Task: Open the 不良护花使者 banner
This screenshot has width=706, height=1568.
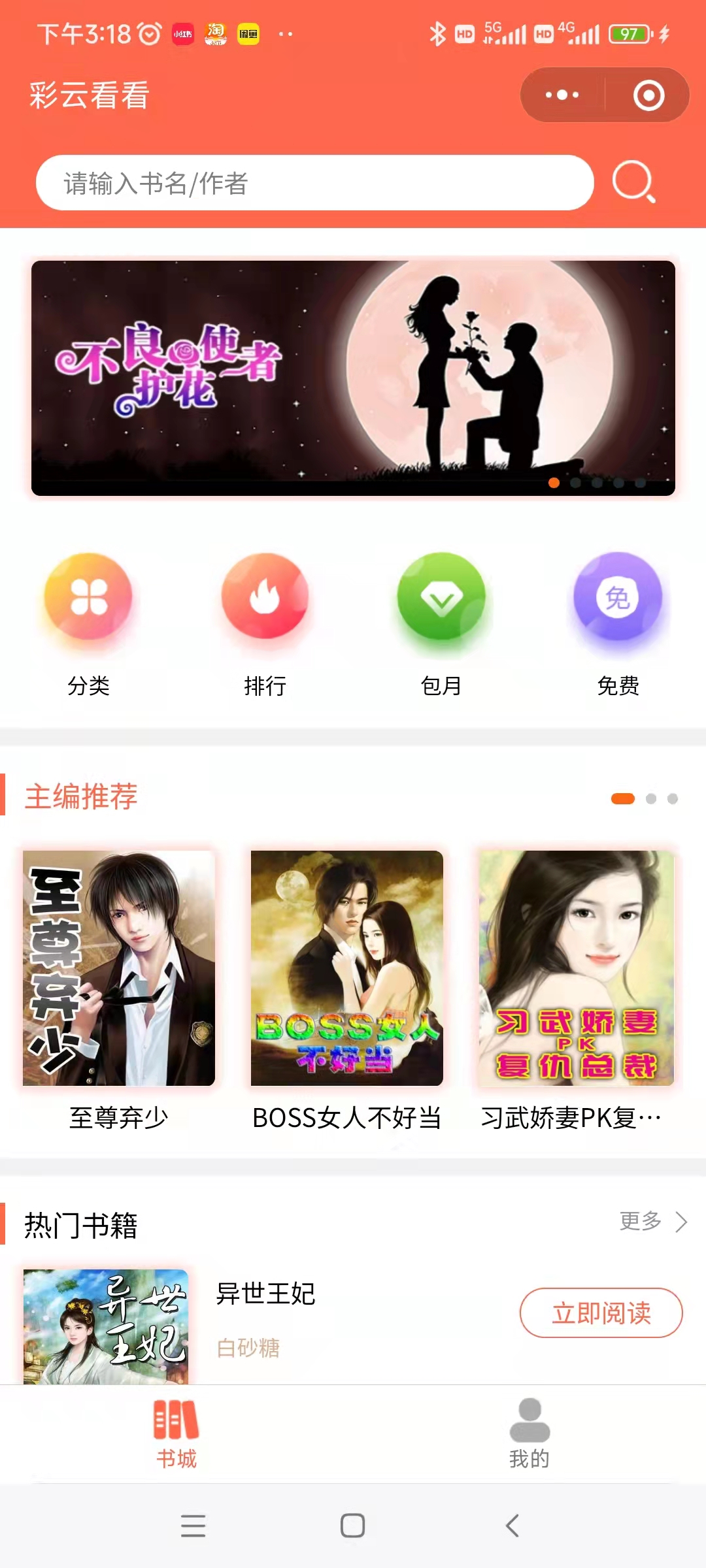Action: 353,378
